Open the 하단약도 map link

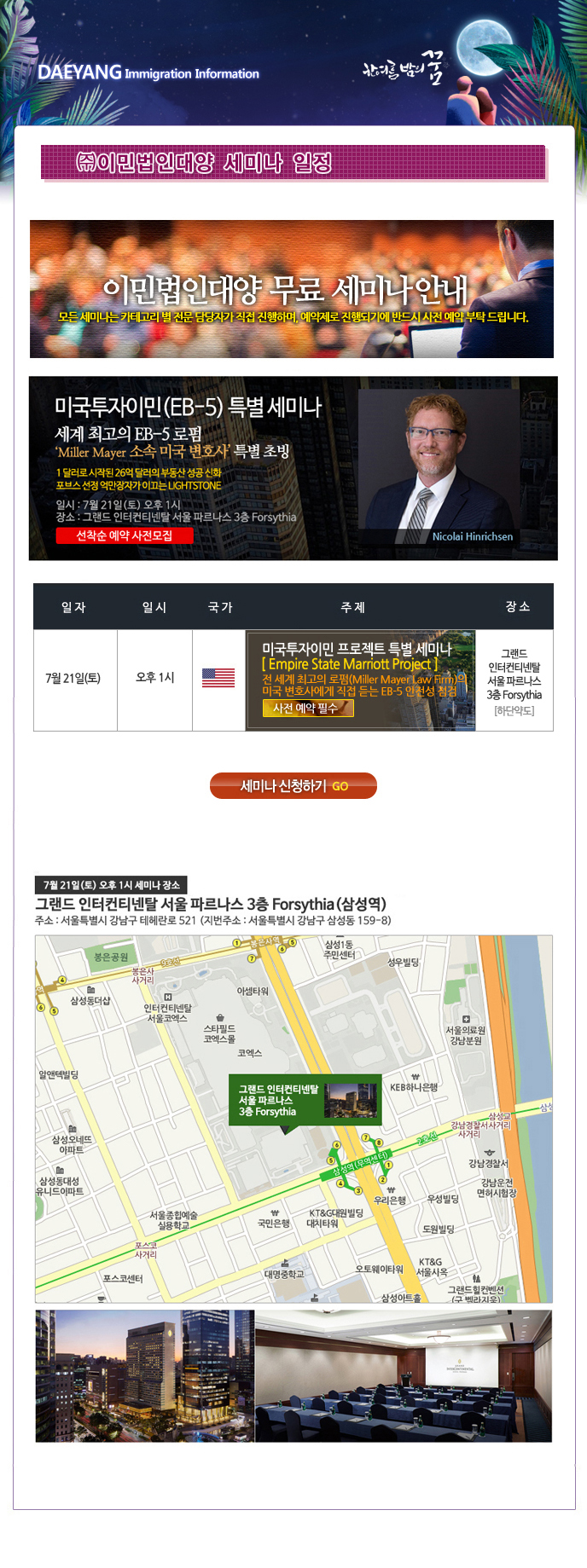pos(514,710)
